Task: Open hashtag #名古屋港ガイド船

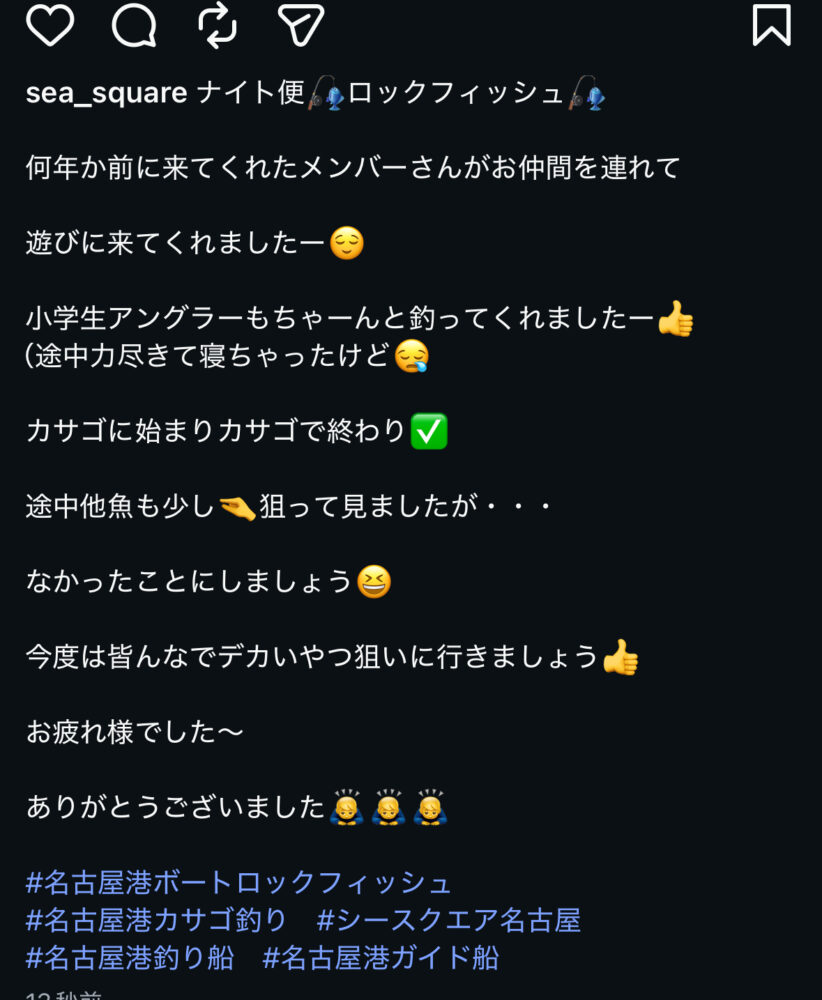Action: pyautogui.click(x=380, y=958)
